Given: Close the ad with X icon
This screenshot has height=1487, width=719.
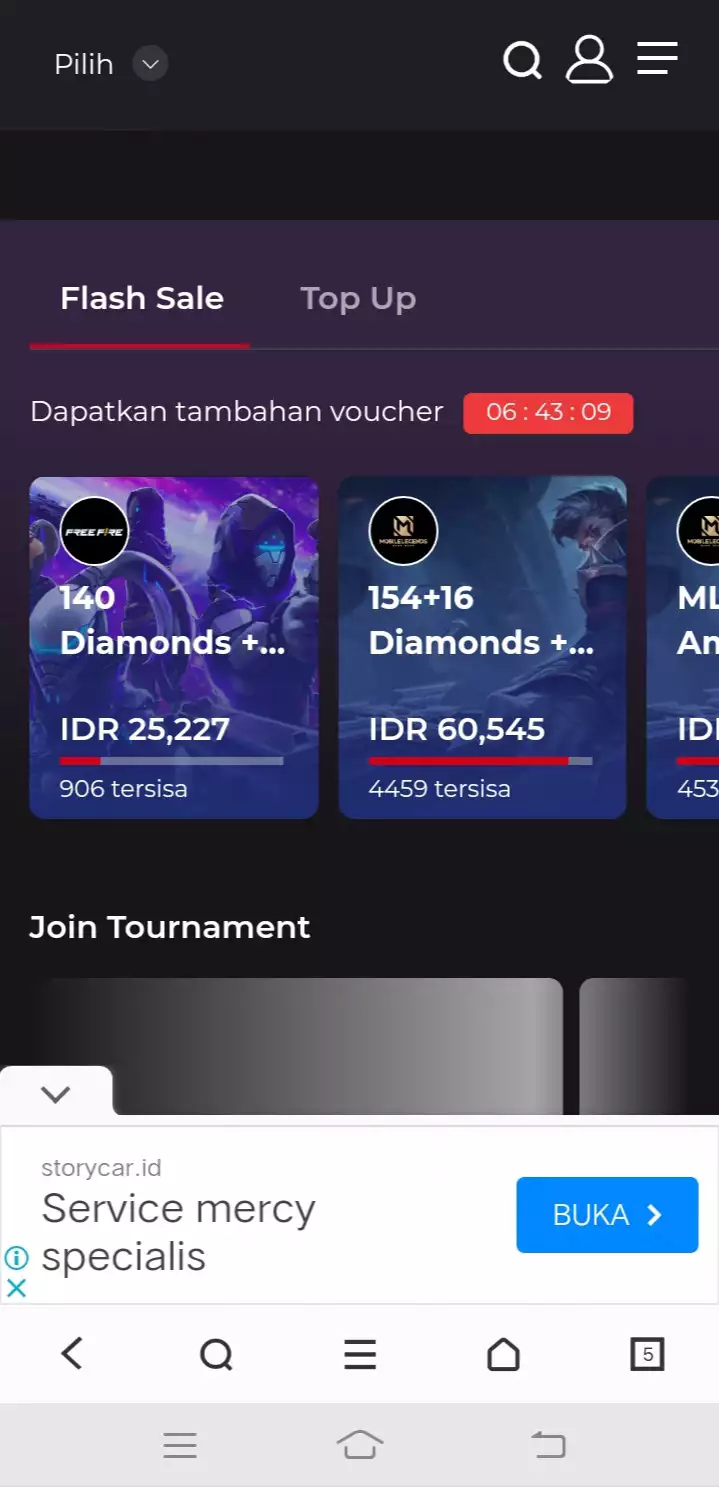Looking at the screenshot, I should coord(16,1288).
